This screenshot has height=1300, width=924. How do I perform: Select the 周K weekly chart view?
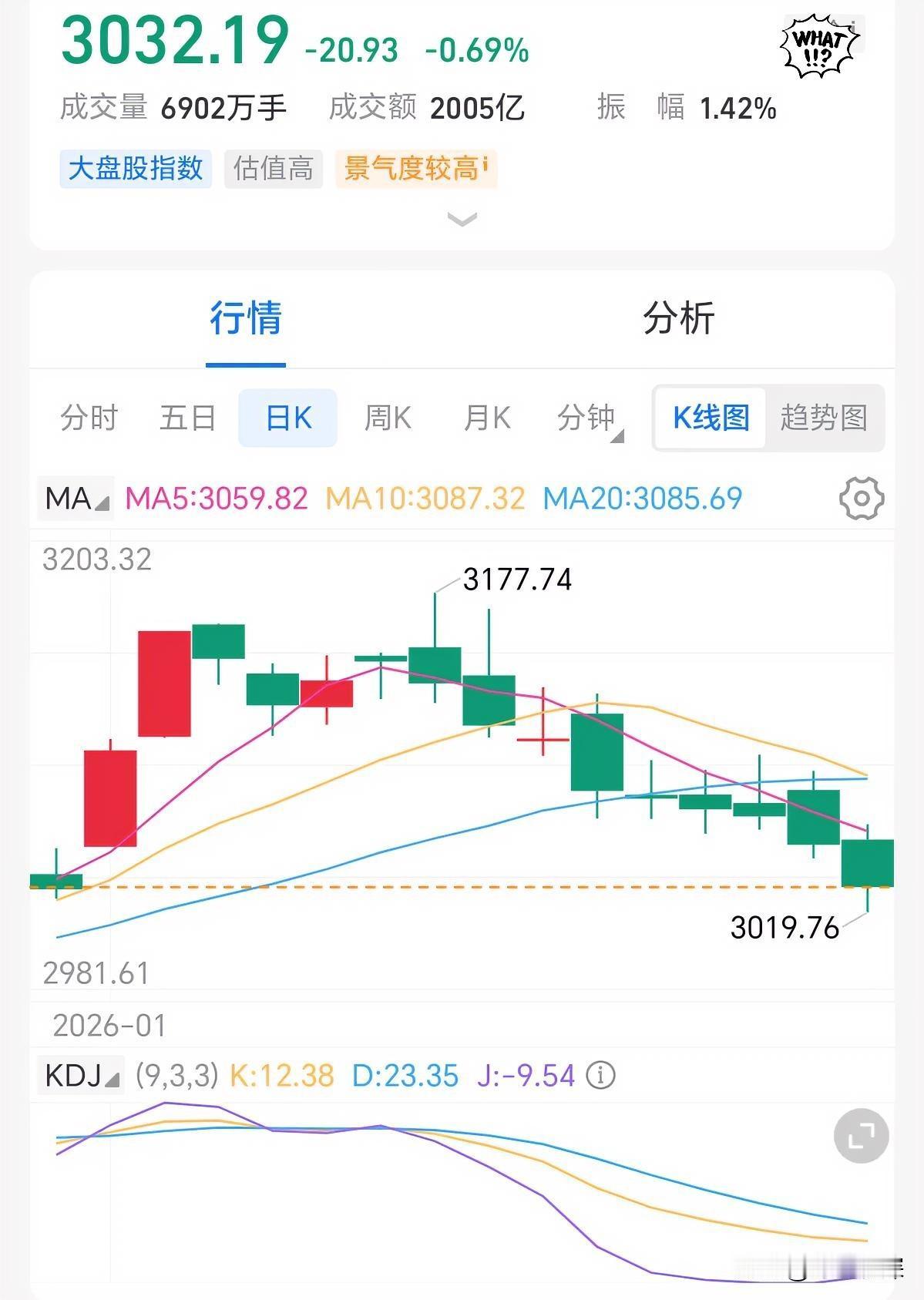click(387, 417)
